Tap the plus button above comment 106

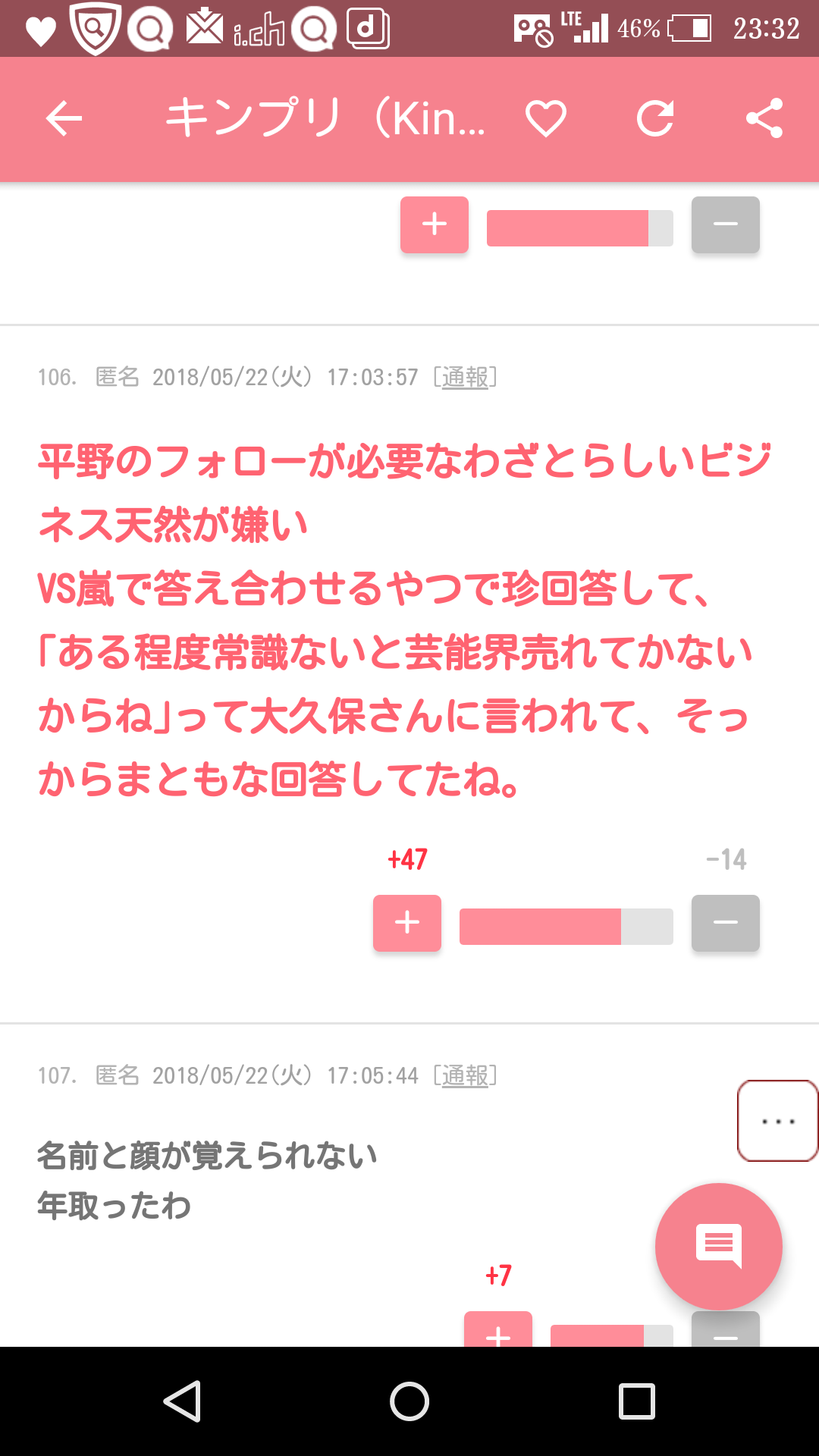[435, 224]
